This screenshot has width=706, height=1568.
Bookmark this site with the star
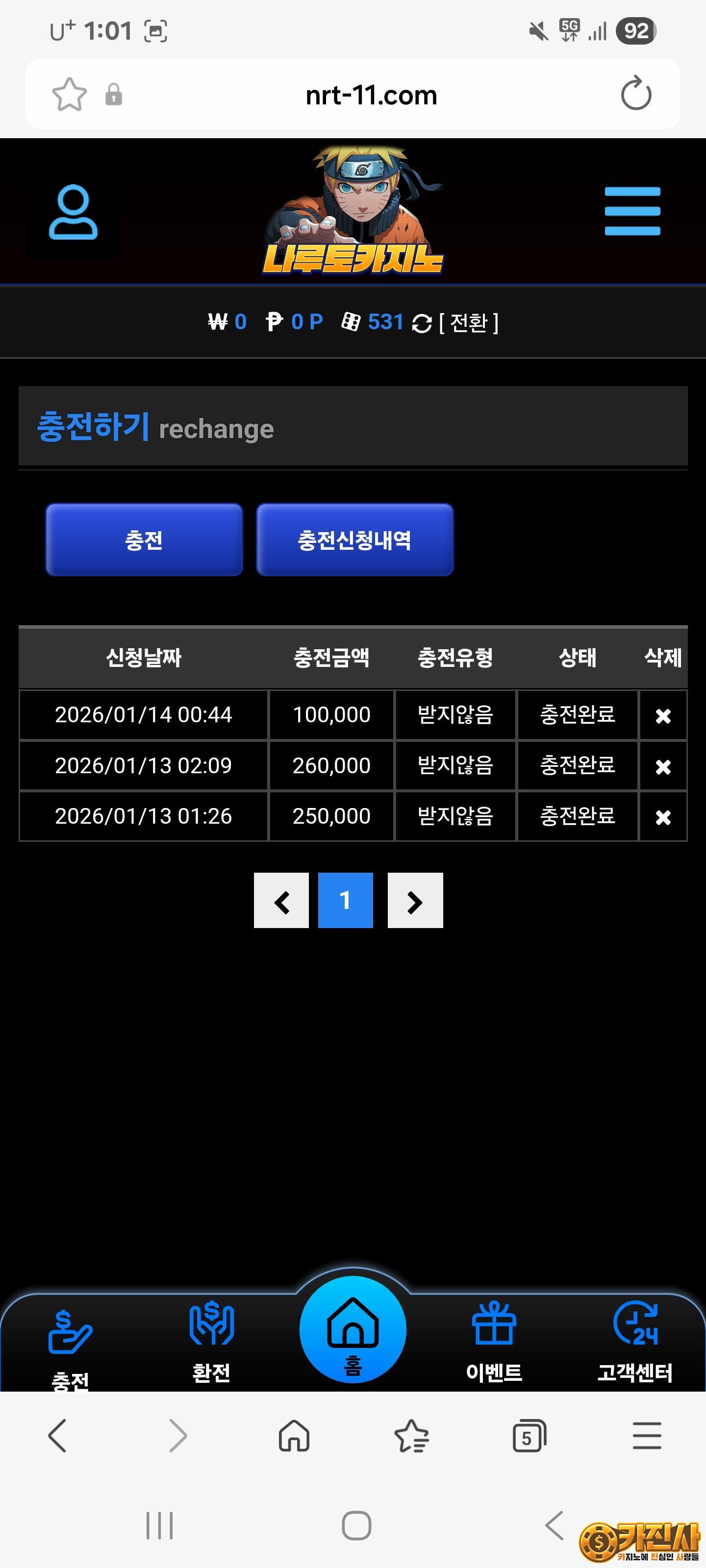[x=70, y=95]
